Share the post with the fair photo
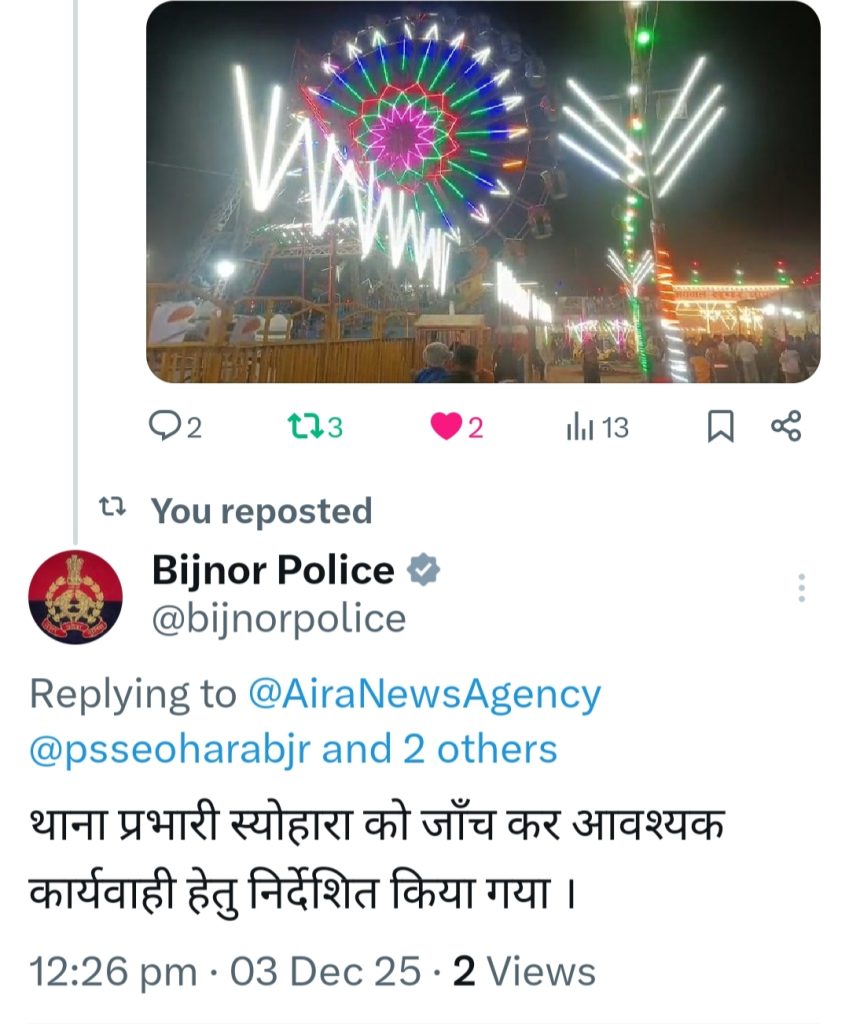The height and width of the screenshot is (1024, 849). 786,427
